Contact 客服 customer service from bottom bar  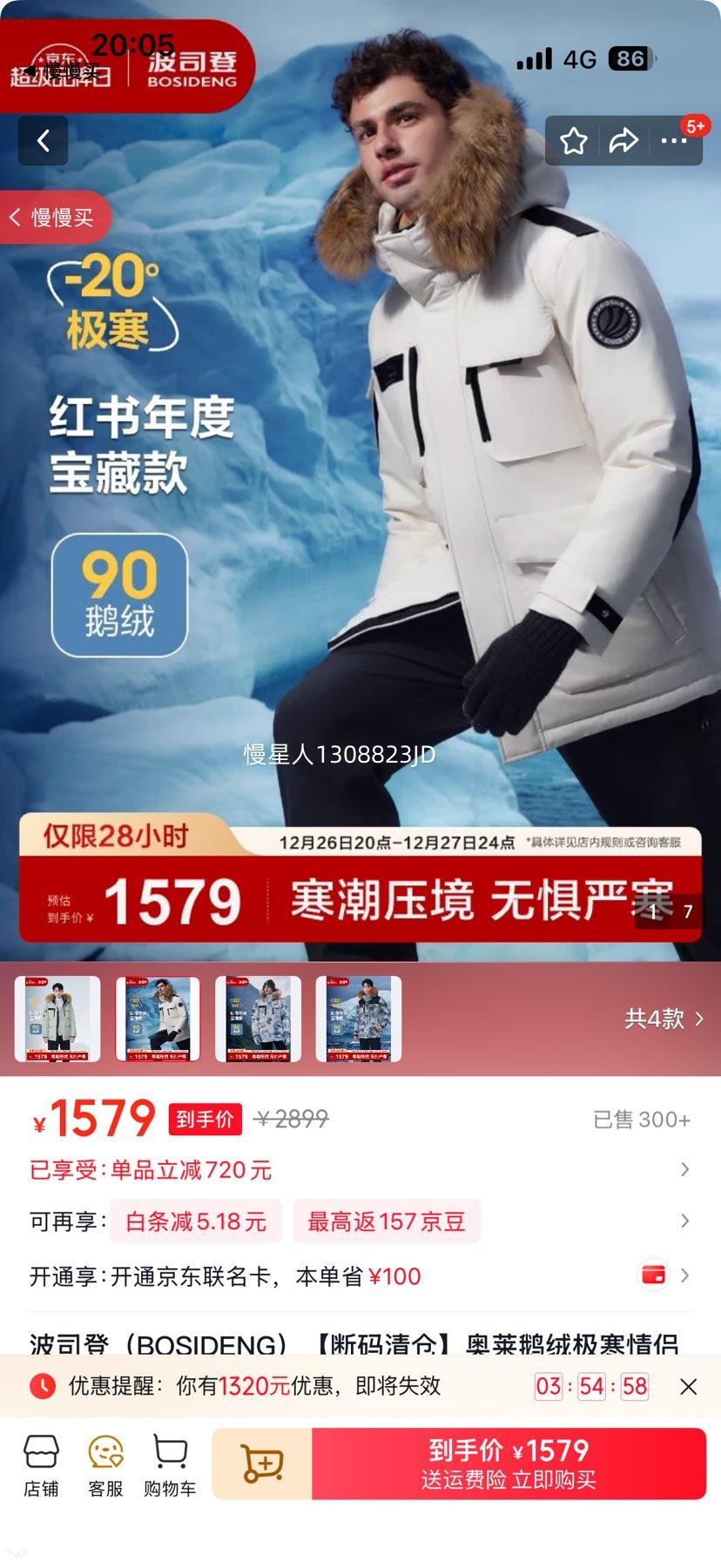106,1463
